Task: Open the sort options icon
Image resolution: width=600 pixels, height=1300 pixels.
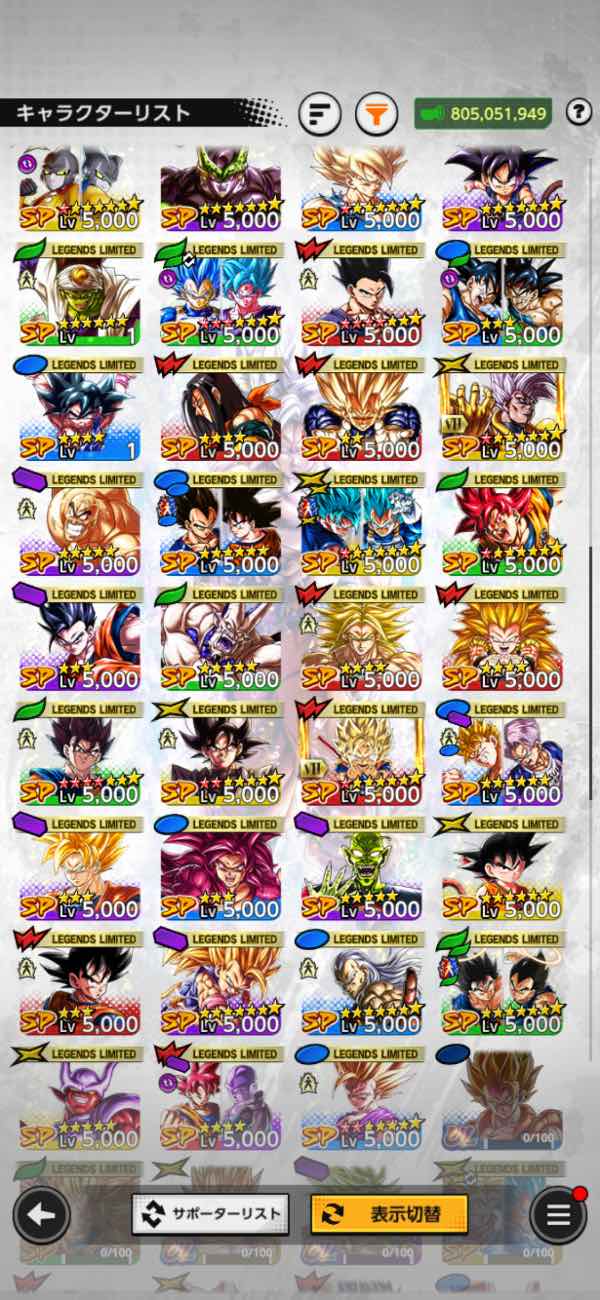Action: [x=320, y=113]
